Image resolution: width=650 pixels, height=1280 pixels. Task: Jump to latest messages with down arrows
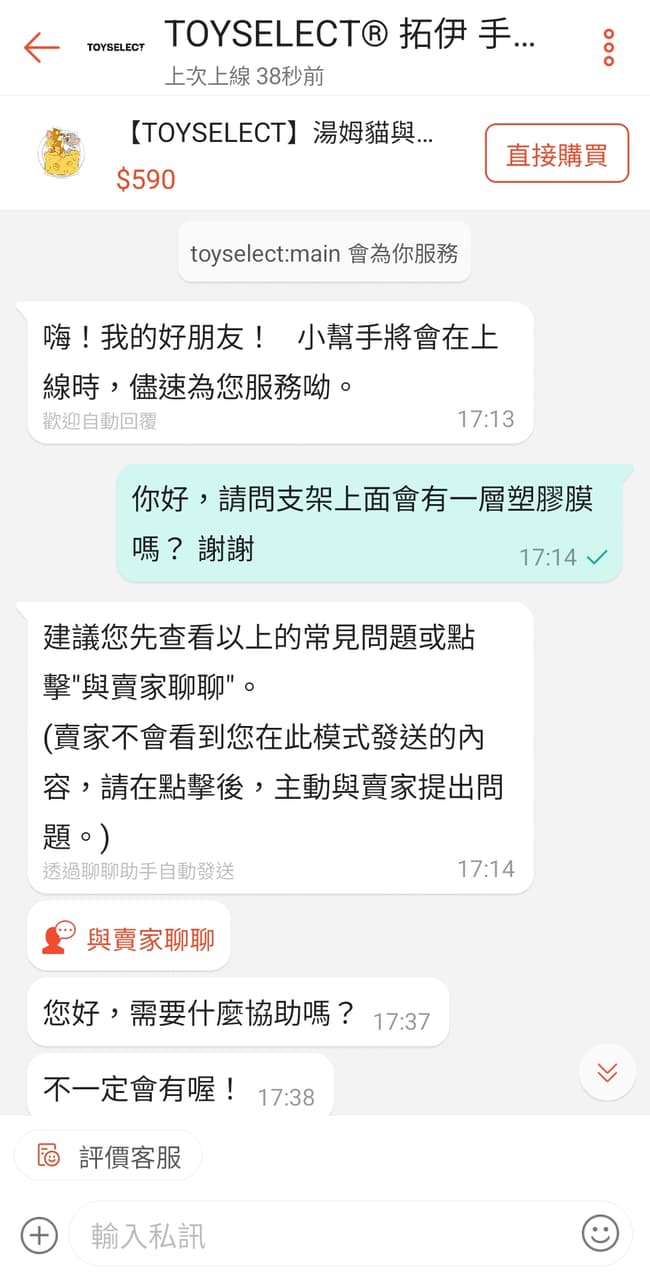pos(607,1072)
